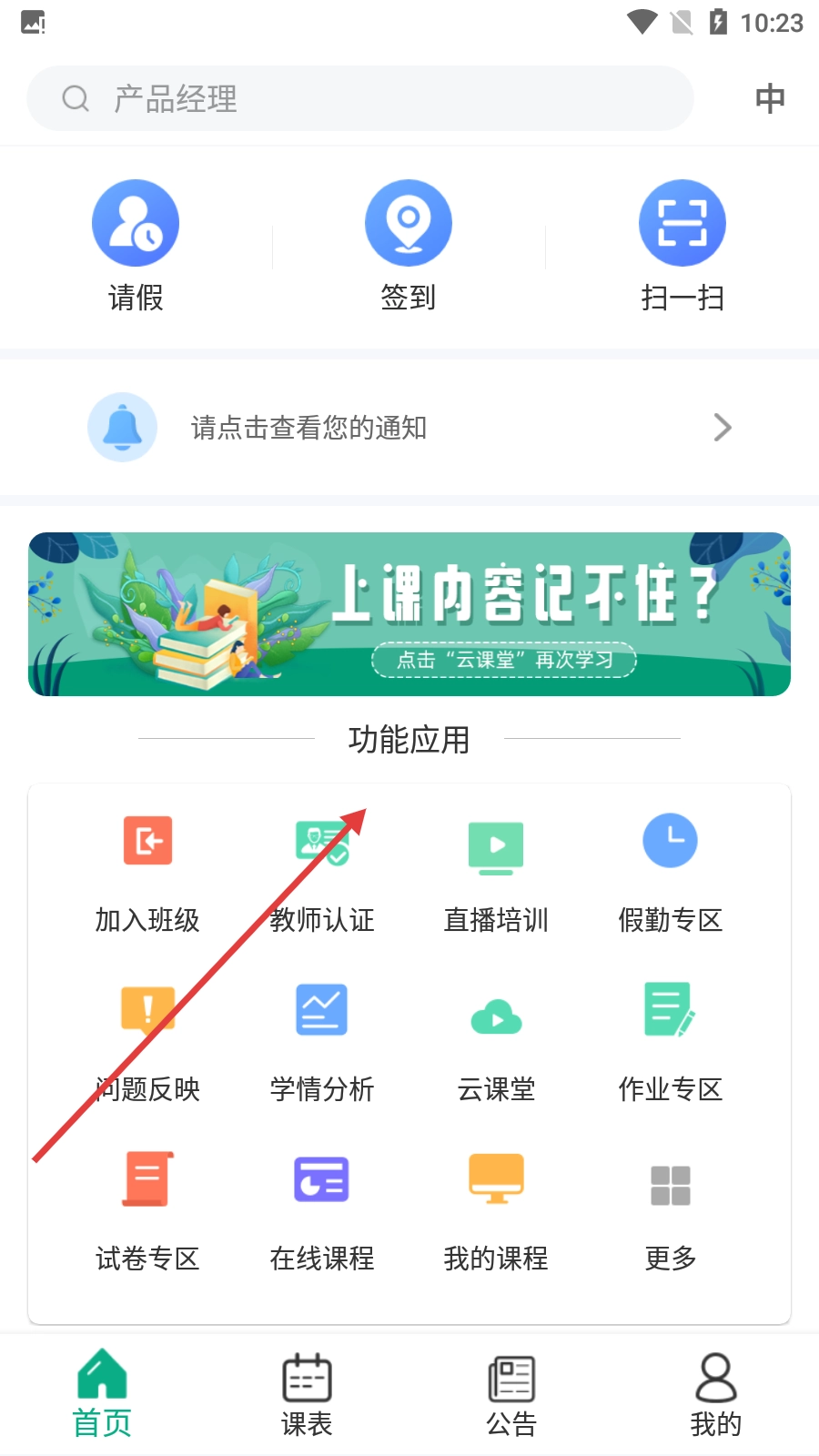The width and height of the screenshot is (819, 1456).
Task: Open 请假 leave request
Action: (x=136, y=246)
